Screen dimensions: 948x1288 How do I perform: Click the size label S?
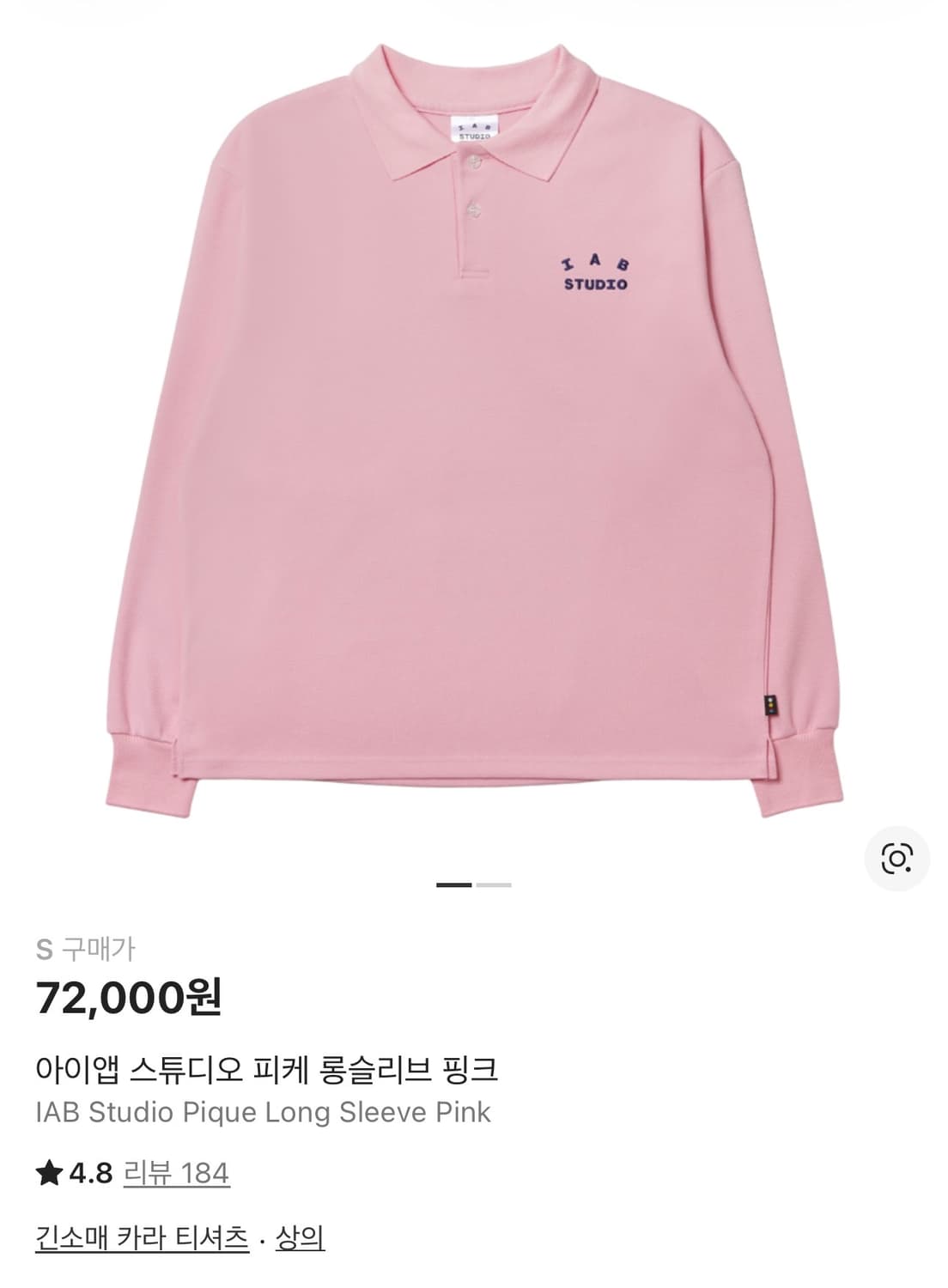pyautogui.click(x=47, y=947)
